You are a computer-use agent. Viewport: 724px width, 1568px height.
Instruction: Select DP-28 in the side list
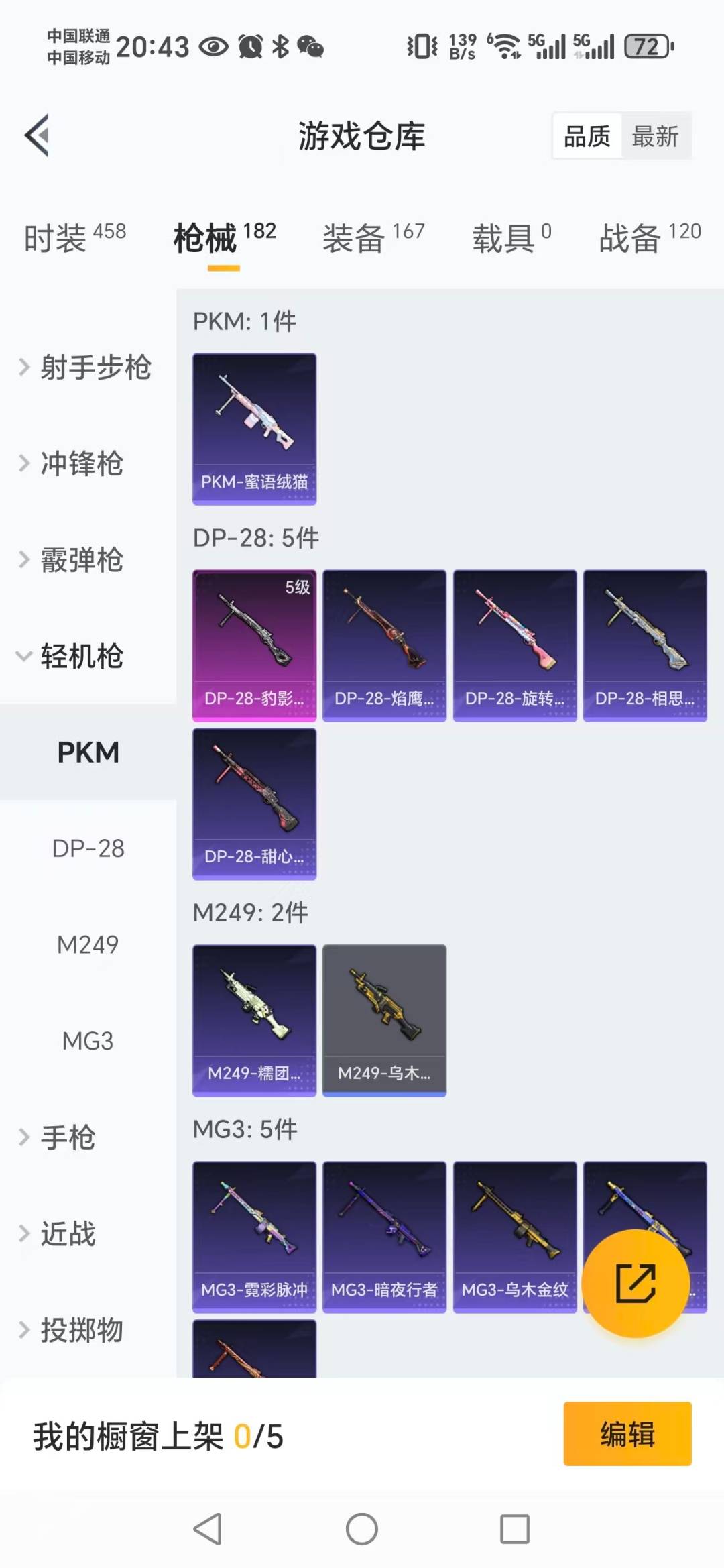[x=88, y=848]
